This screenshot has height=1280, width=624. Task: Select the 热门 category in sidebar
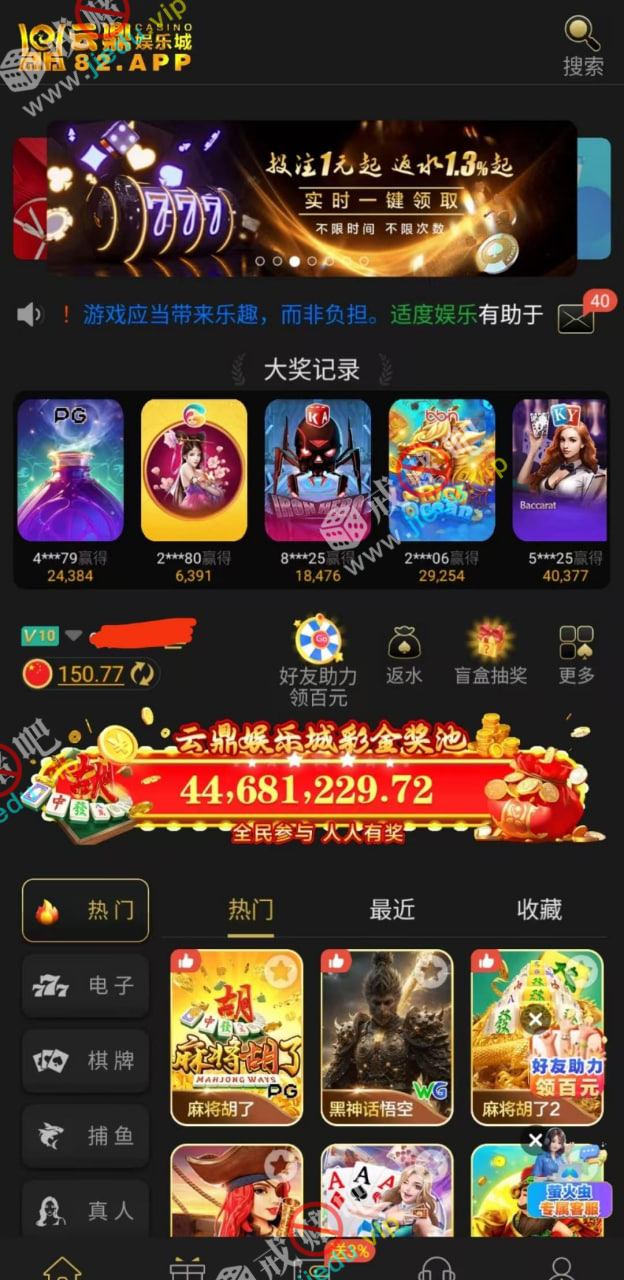point(86,910)
